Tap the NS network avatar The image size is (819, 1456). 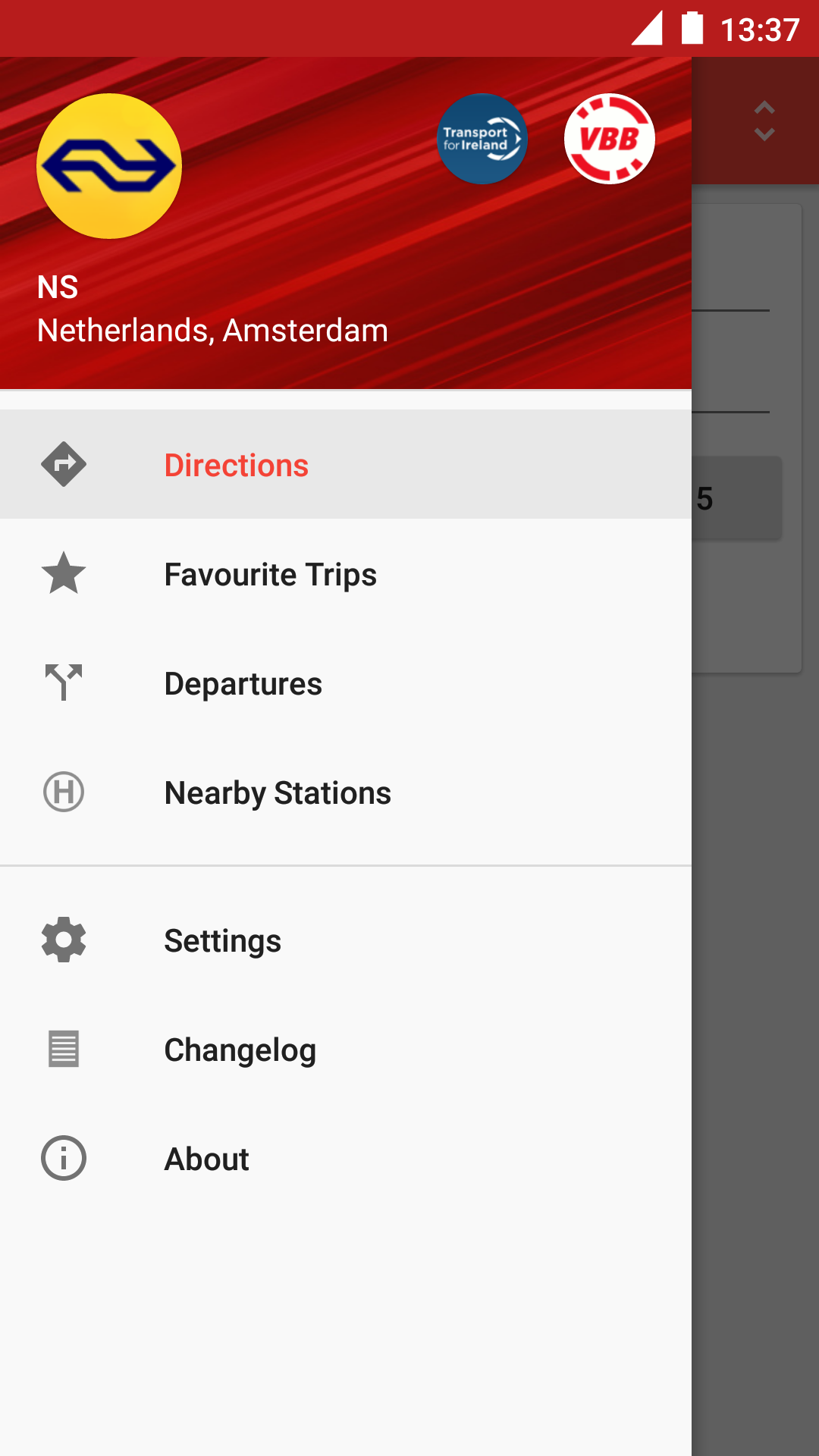pyautogui.click(x=109, y=166)
